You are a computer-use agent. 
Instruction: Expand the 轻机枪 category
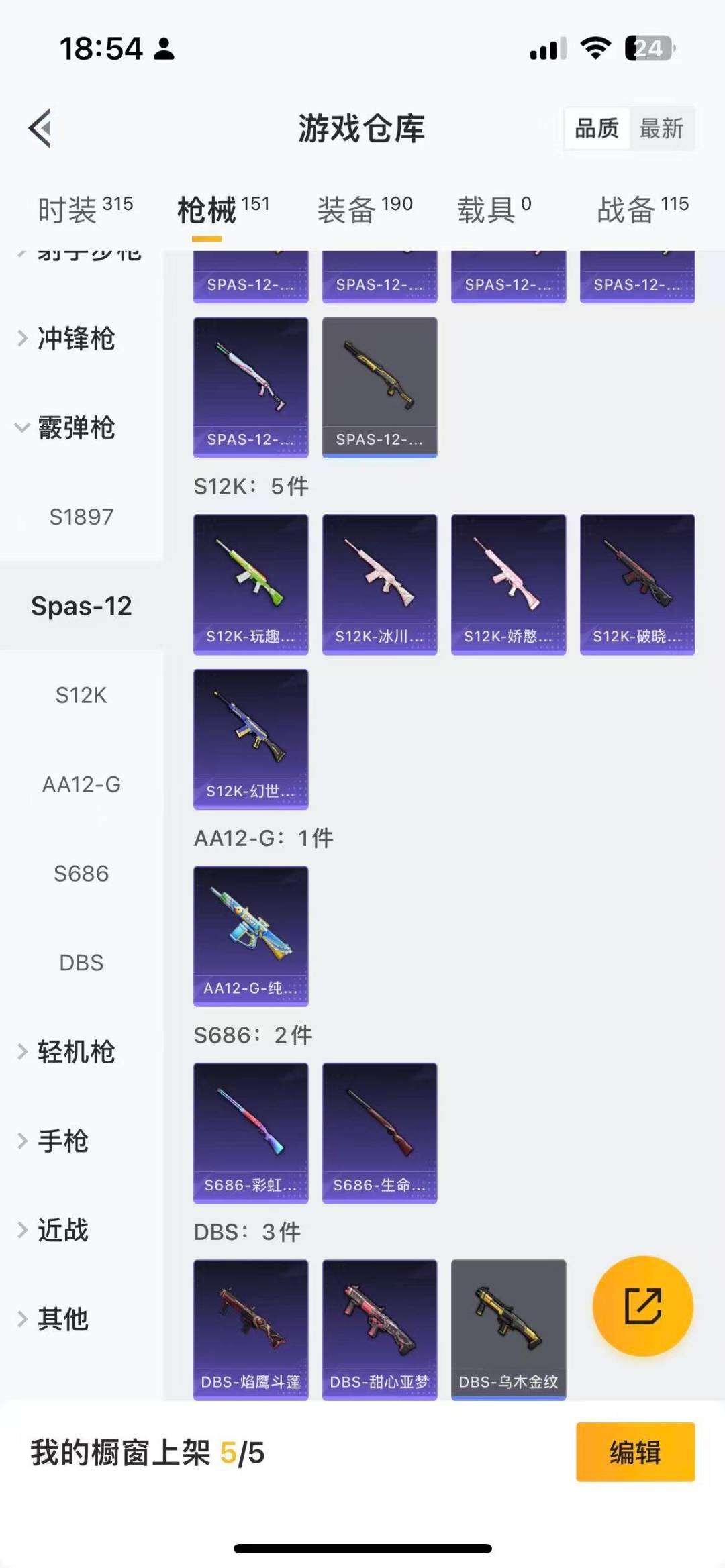[75, 1051]
